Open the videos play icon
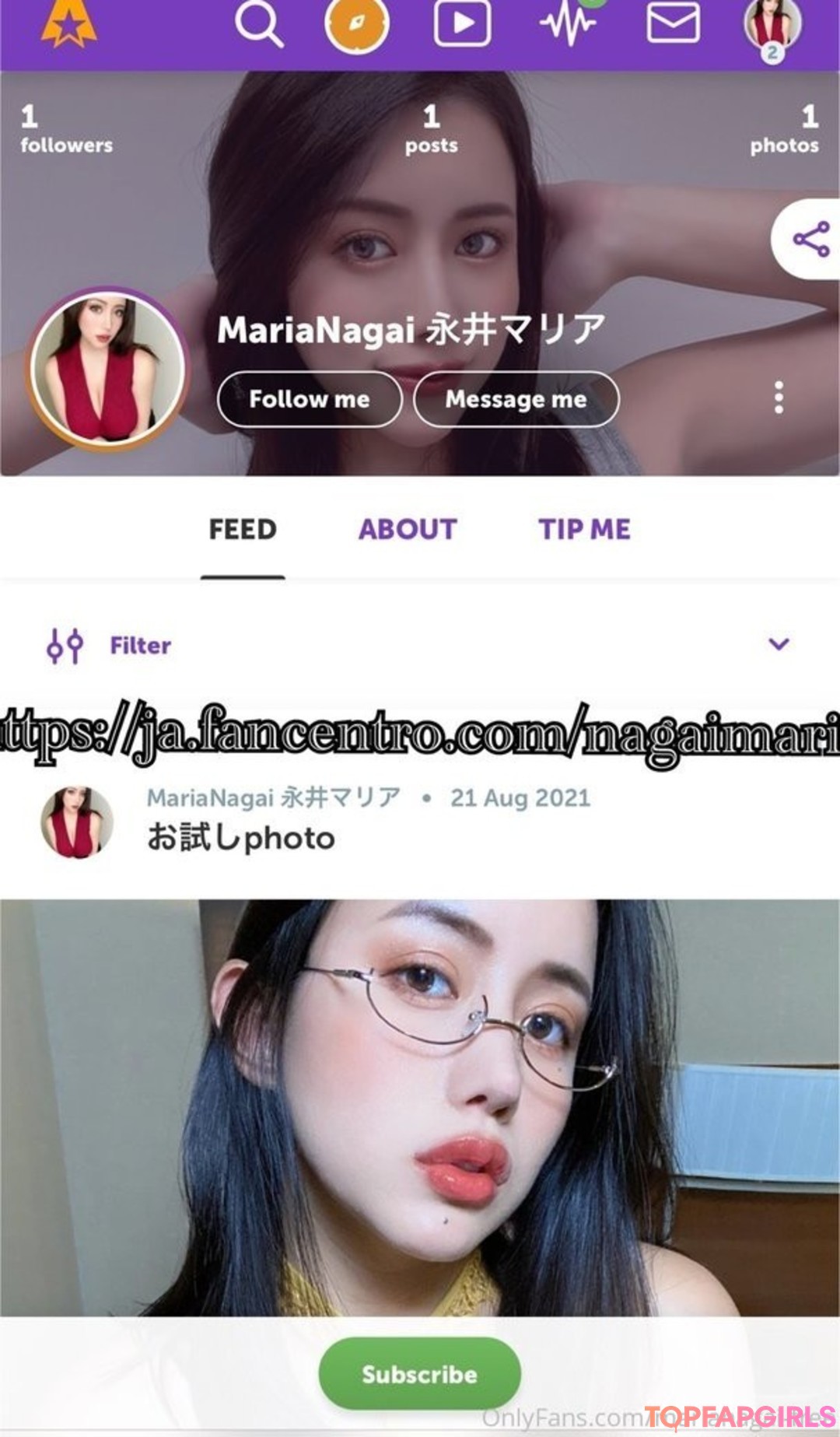The image size is (840, 1437). pyautogui.click(x=462, y=23)
